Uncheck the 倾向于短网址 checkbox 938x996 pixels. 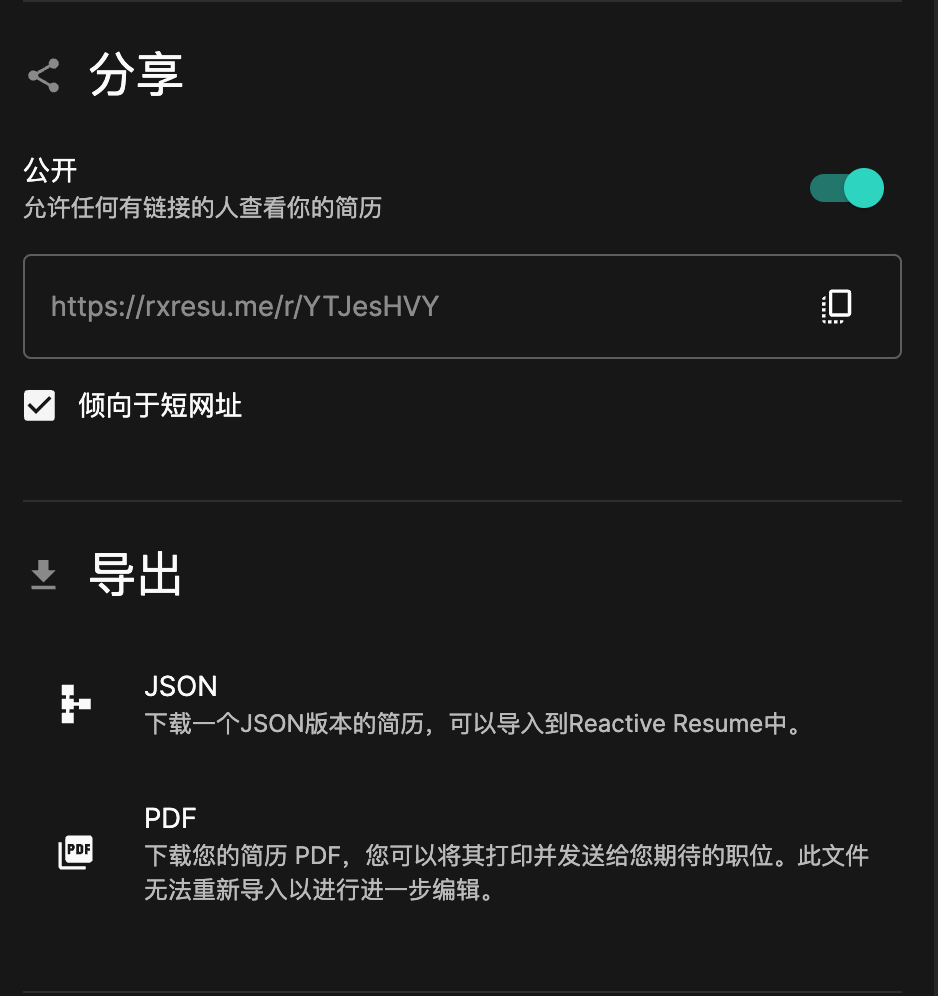tap(40, 406)
